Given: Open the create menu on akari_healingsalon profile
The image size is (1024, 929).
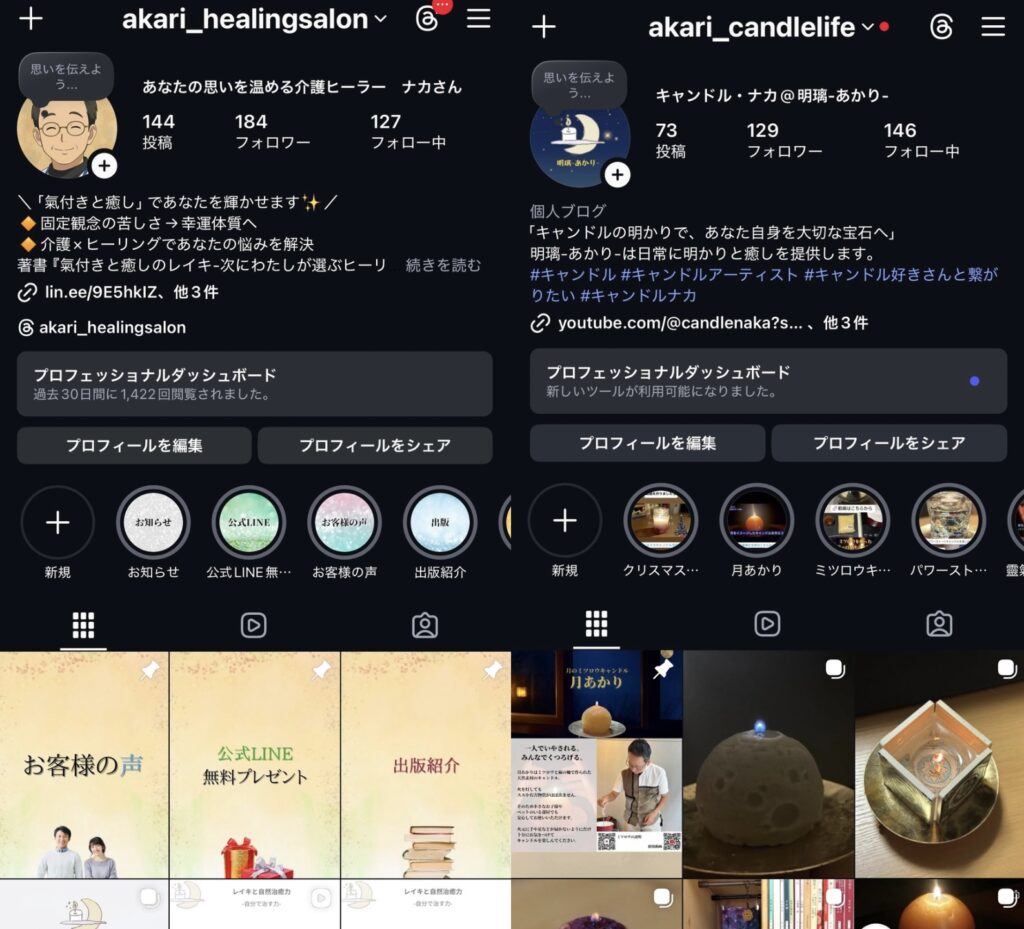Looking at the screenshot, I should point(31,18).
